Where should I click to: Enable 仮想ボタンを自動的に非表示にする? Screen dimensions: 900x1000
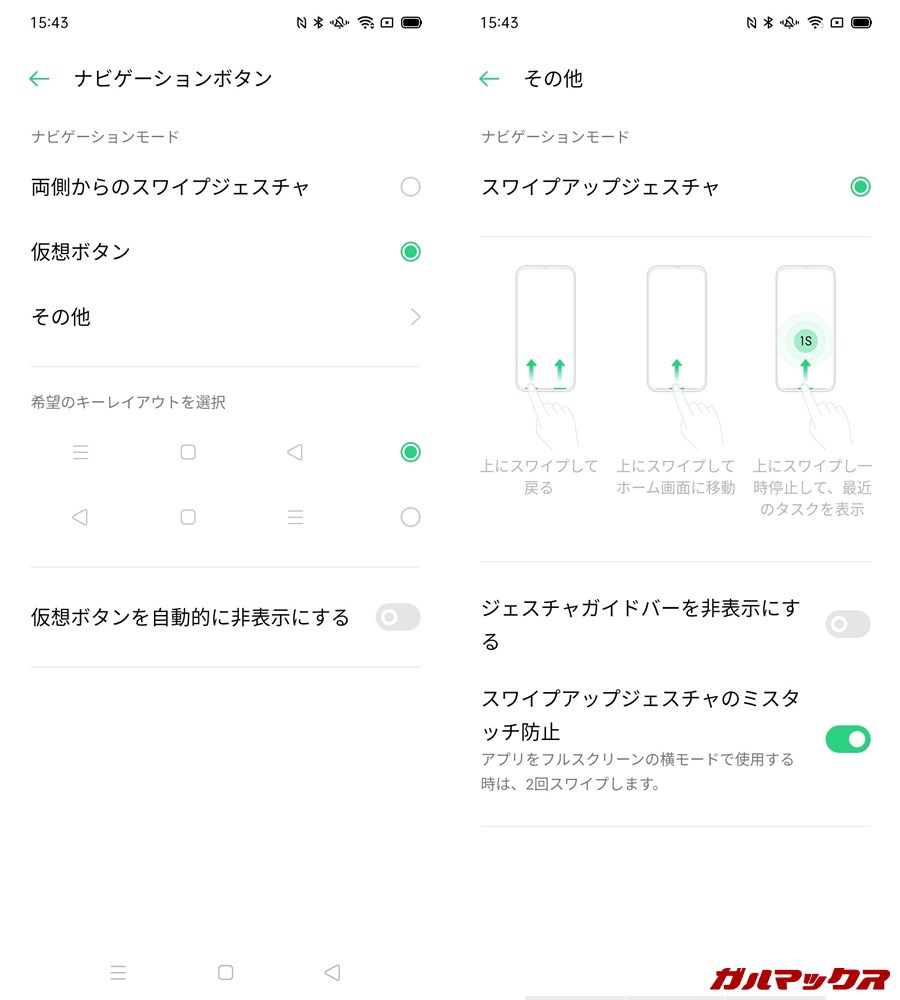397,618
